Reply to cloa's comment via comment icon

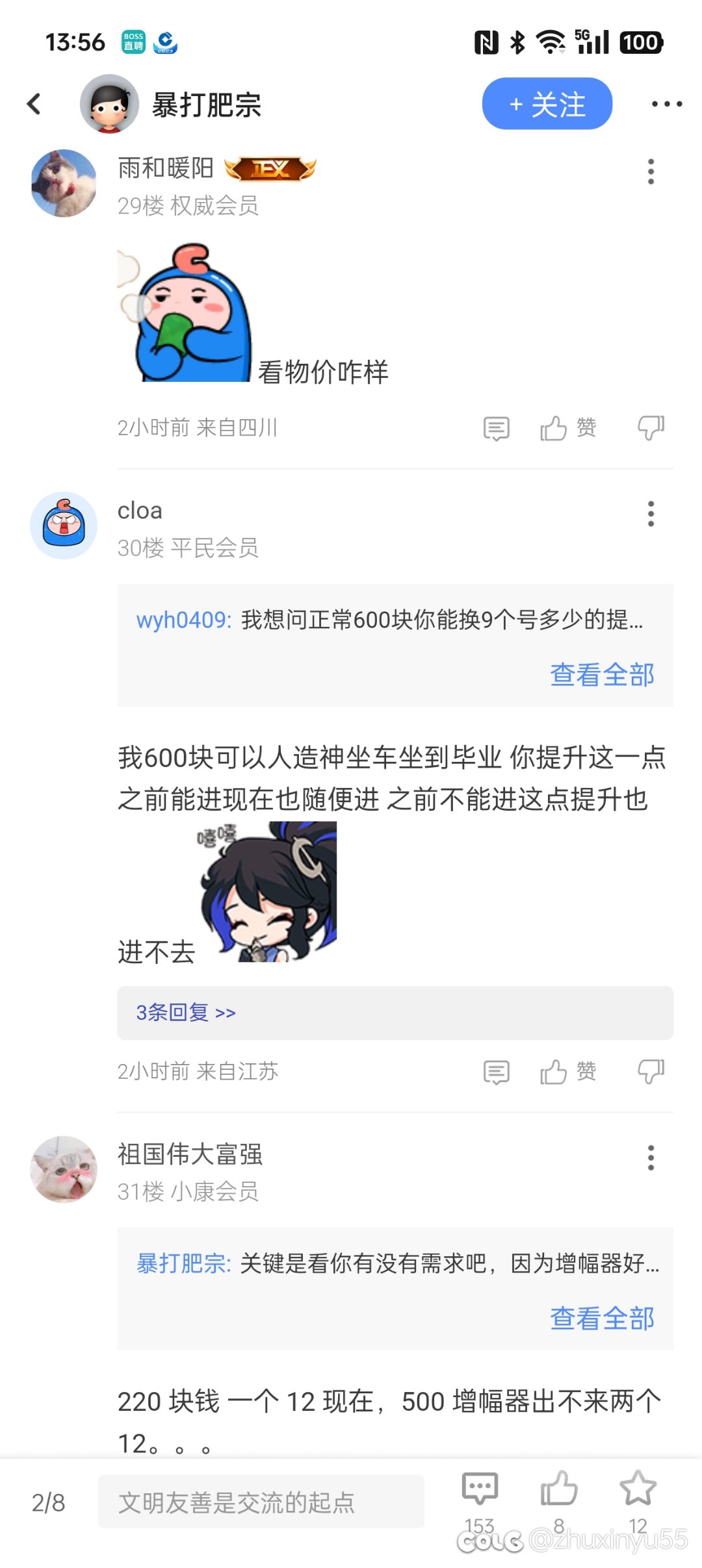[497, 1072]
